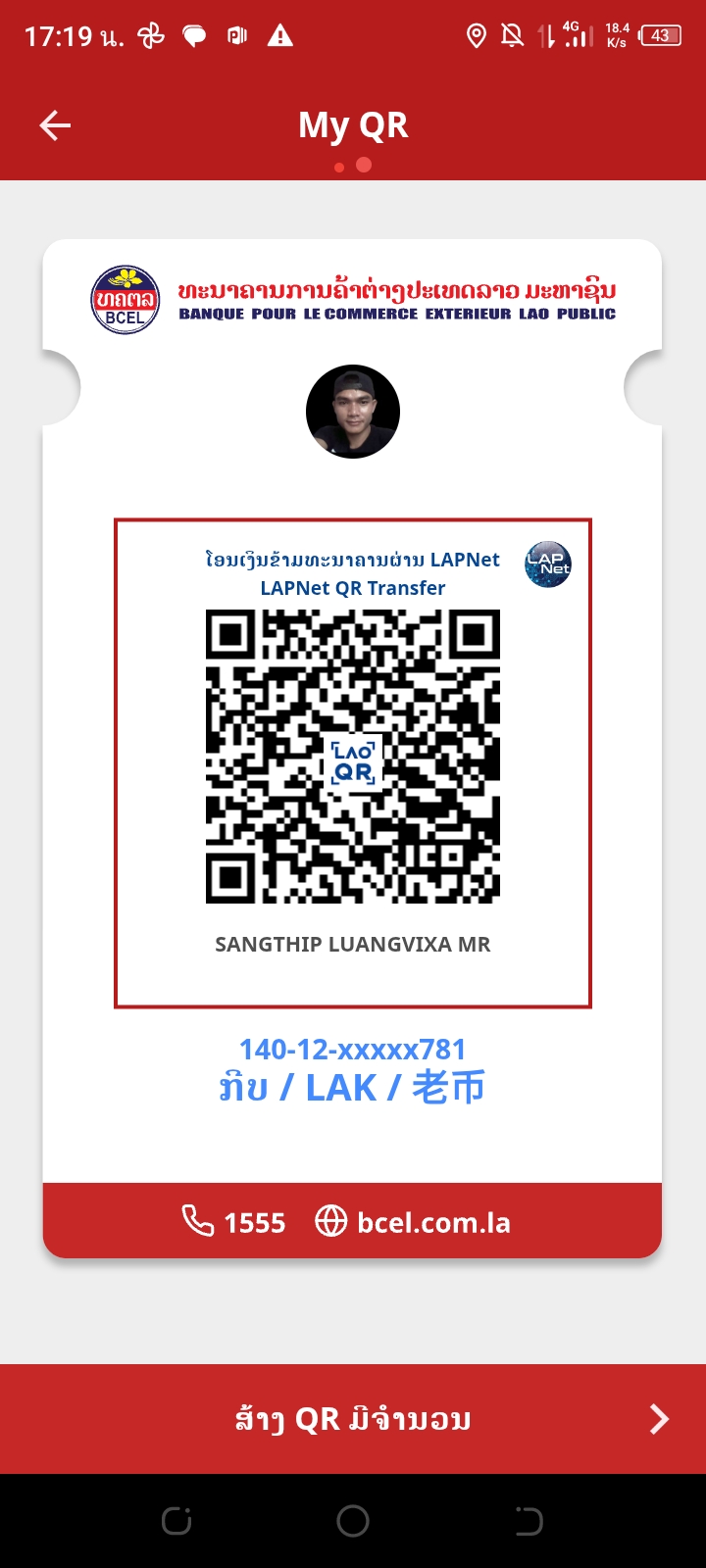Open the recent apps view
Image resolution: width=706 pixels, height=1568 pixels.
176,1521
